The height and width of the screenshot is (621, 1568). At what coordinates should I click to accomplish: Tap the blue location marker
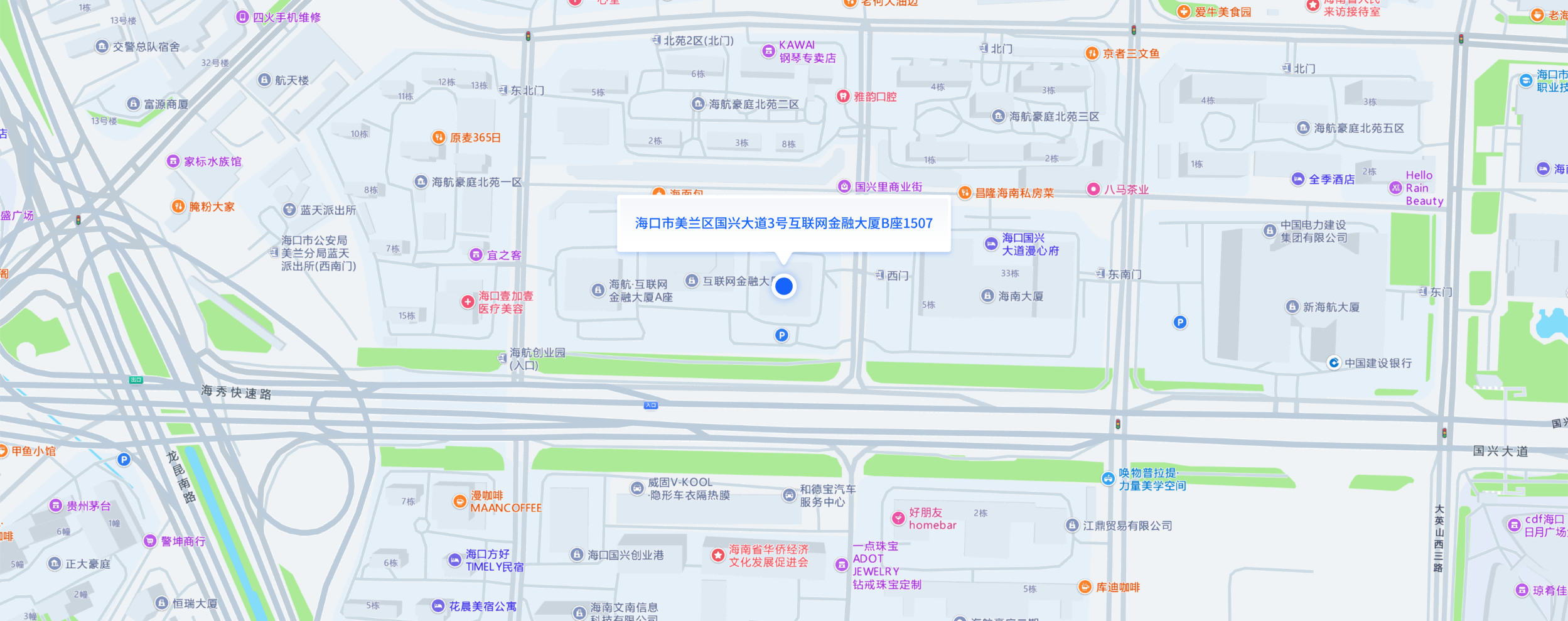pyautogui.click(x=783, y=286)
